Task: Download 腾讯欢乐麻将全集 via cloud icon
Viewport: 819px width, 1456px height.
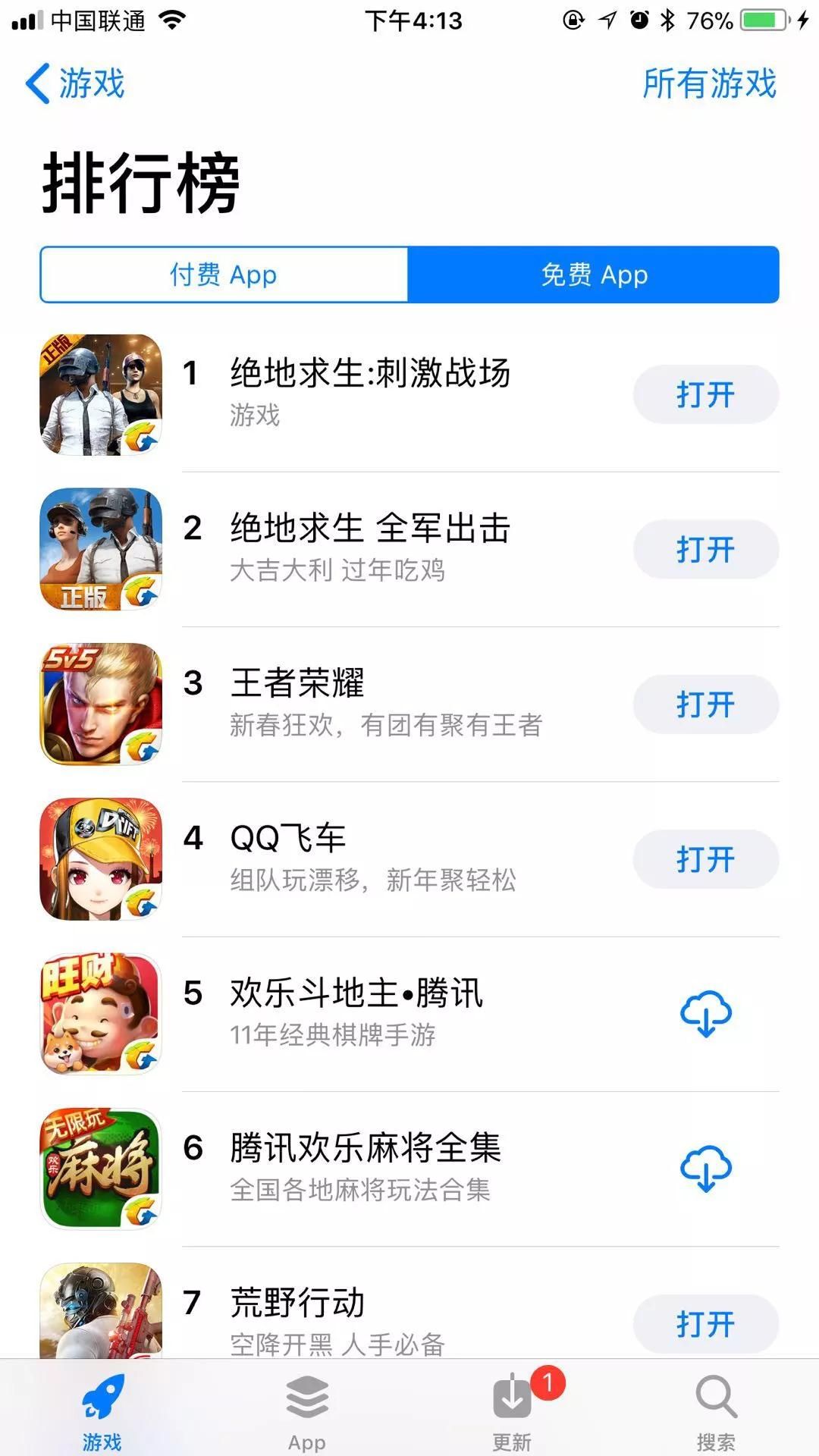Action: (x=705, y=1169)
